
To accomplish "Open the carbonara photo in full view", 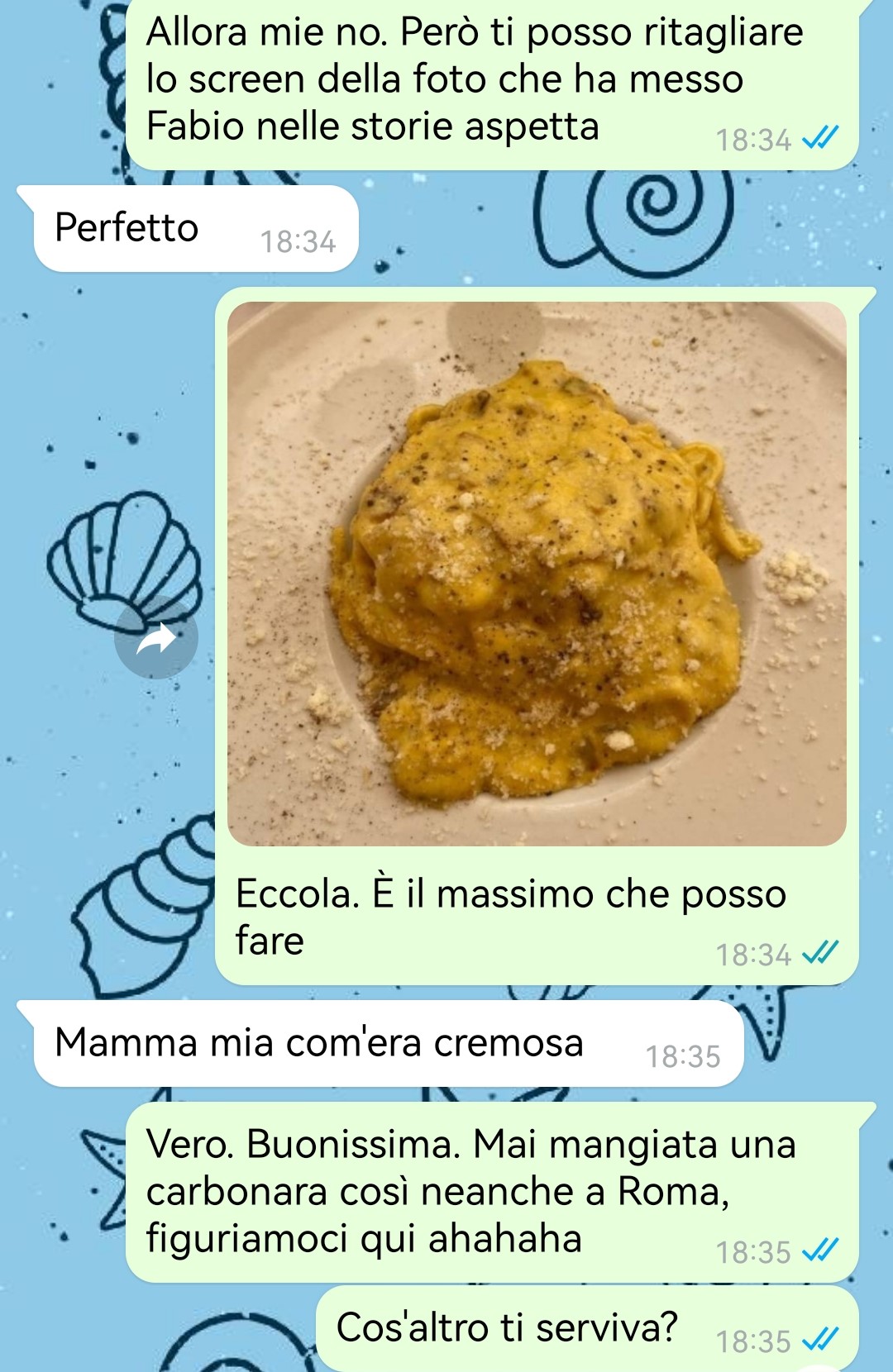I will 537,574.
